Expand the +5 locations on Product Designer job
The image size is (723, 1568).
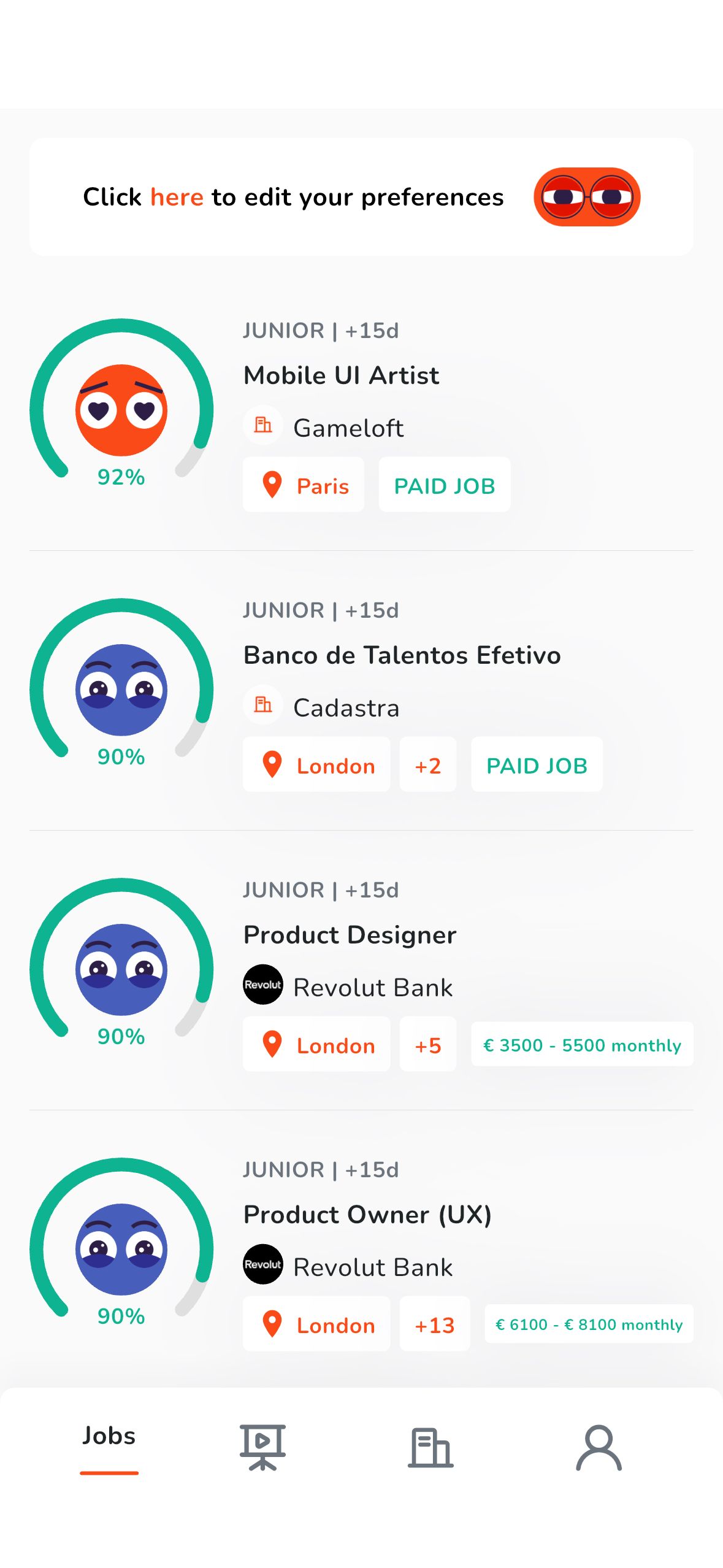click(x=427, y=1045)
